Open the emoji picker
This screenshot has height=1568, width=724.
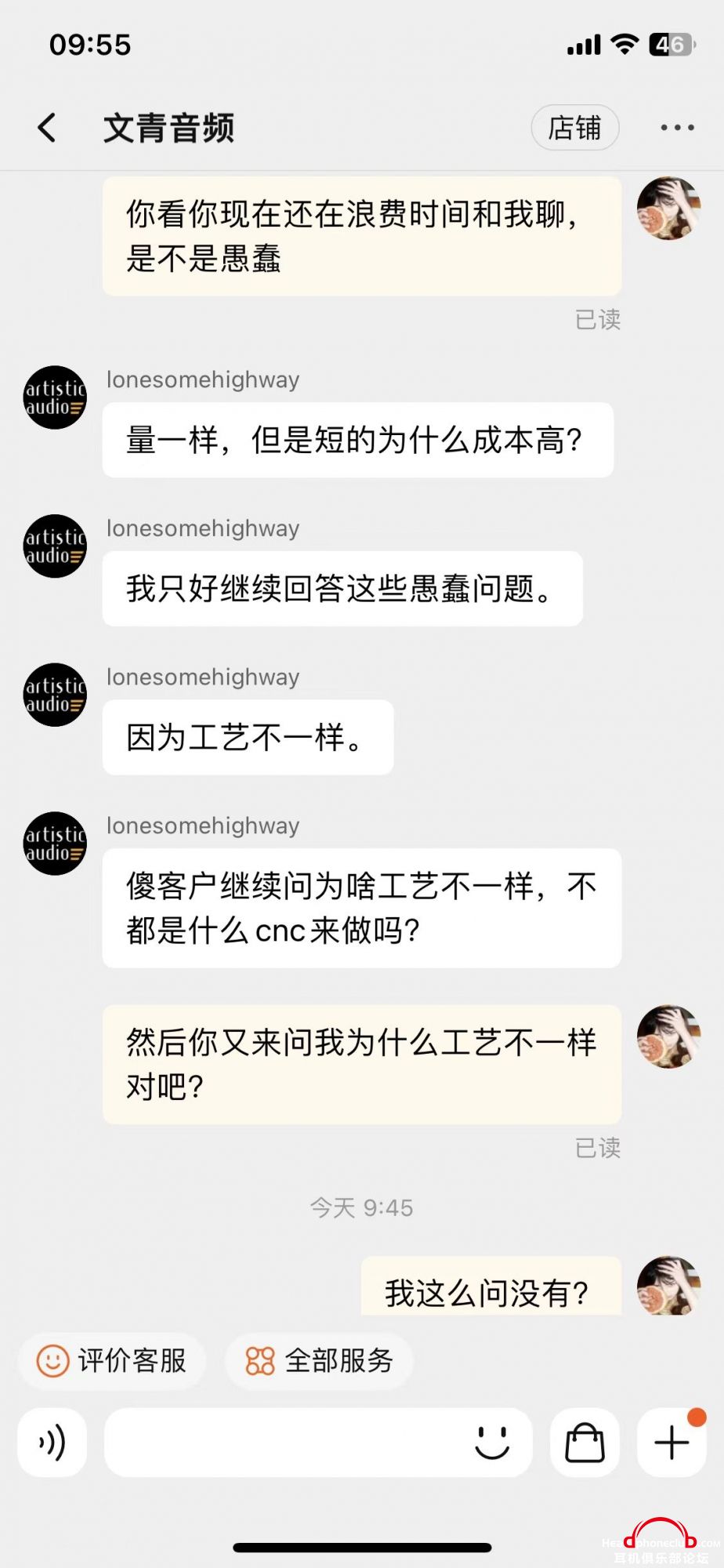pos(492,1443)
